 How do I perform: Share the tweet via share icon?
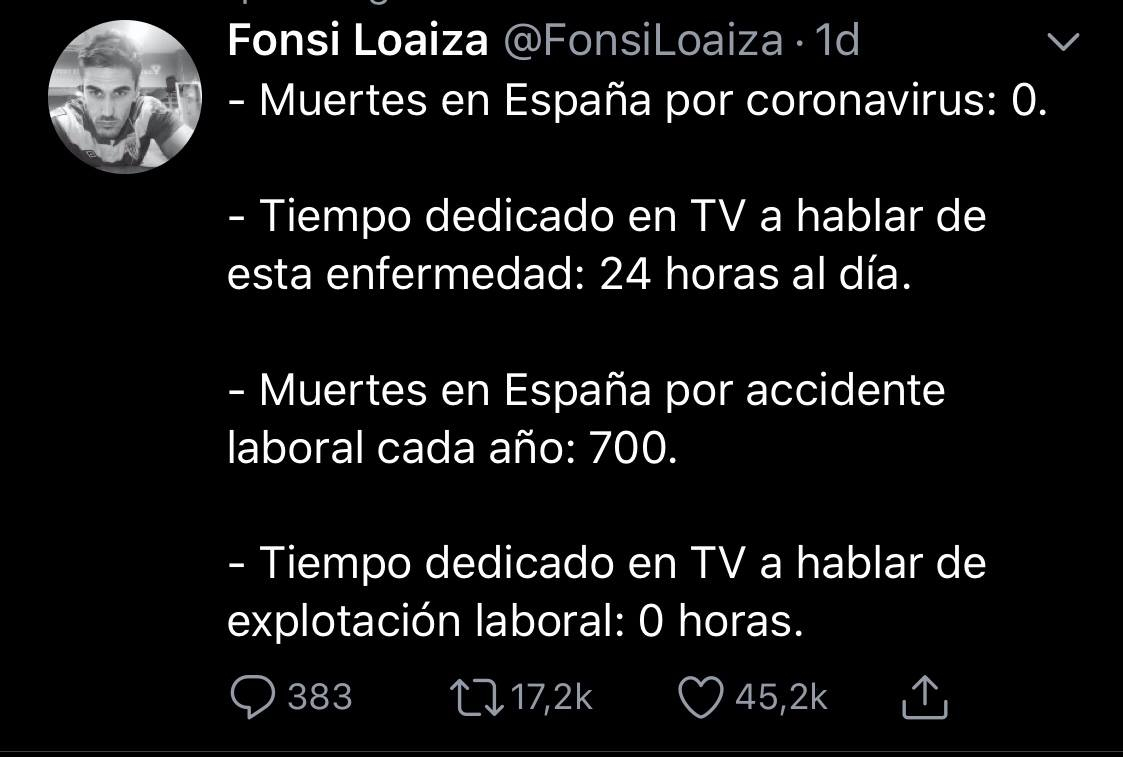coord(924,697)
